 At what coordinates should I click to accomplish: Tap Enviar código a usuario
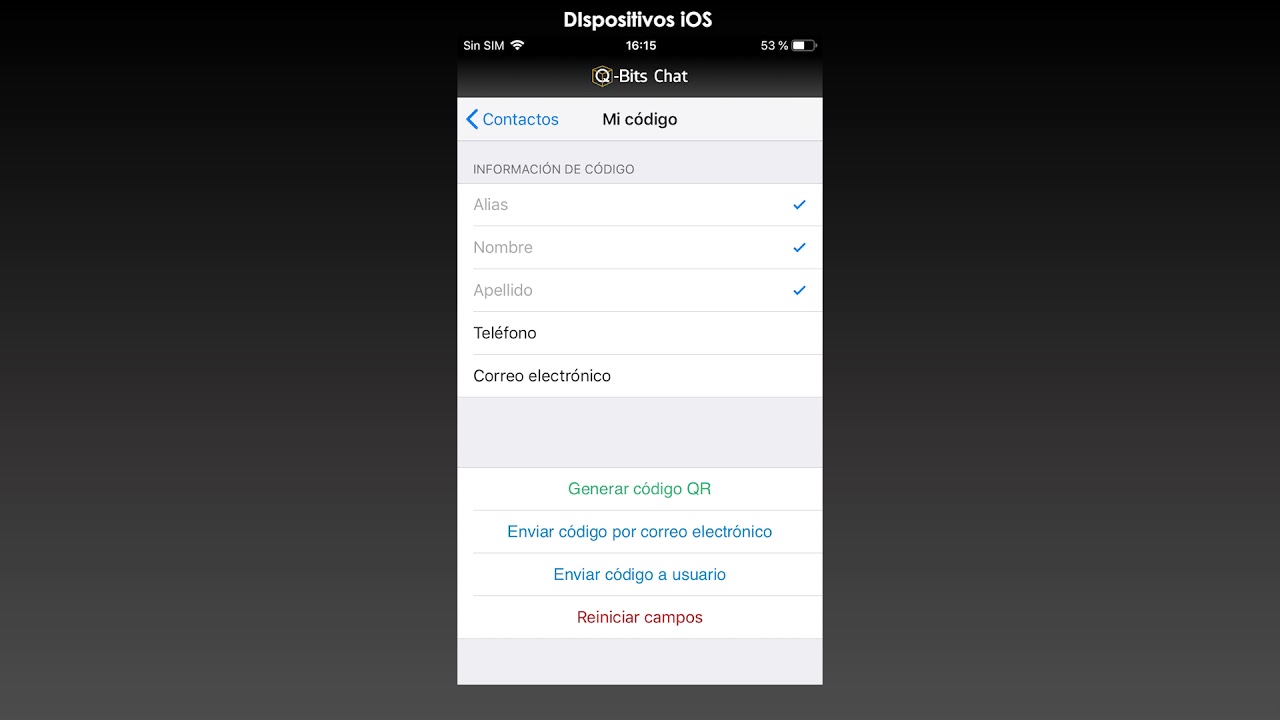640,575
